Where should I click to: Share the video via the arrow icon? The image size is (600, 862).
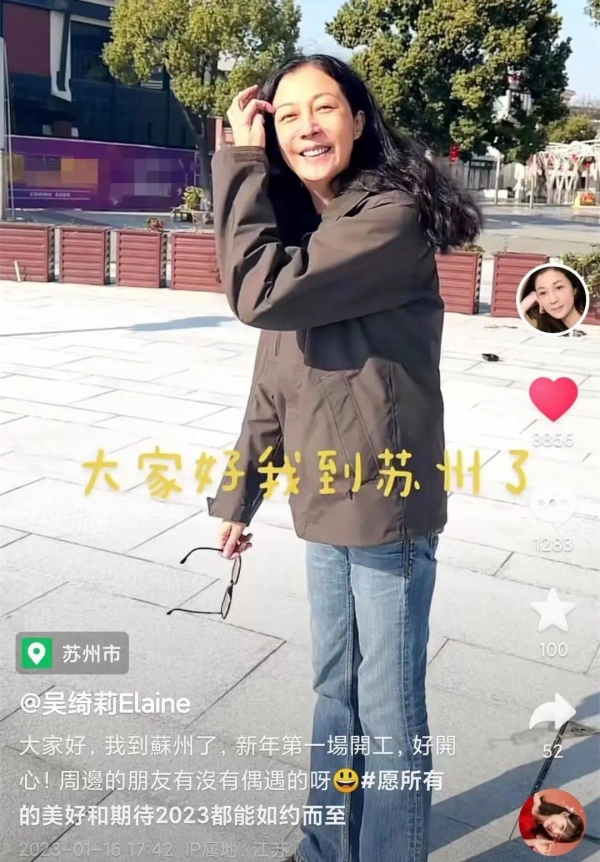click(552, 713)
